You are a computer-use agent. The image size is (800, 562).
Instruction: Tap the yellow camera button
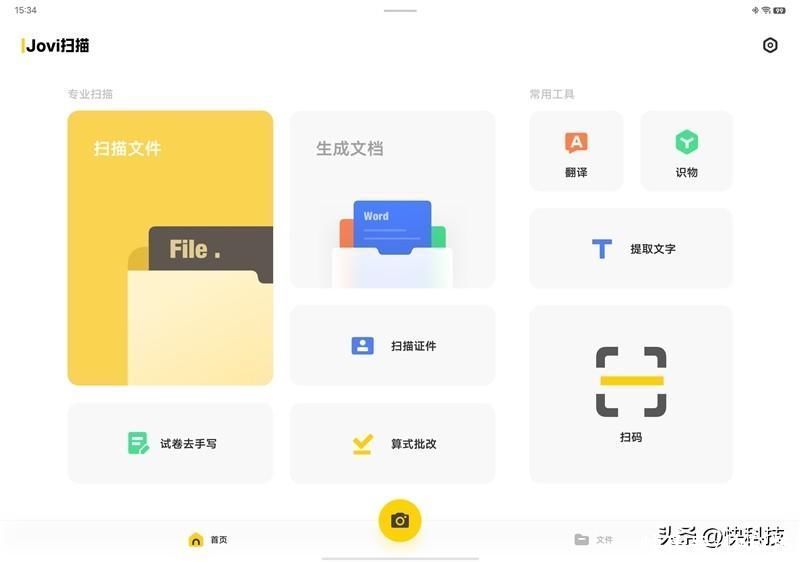tap(400, 520)
